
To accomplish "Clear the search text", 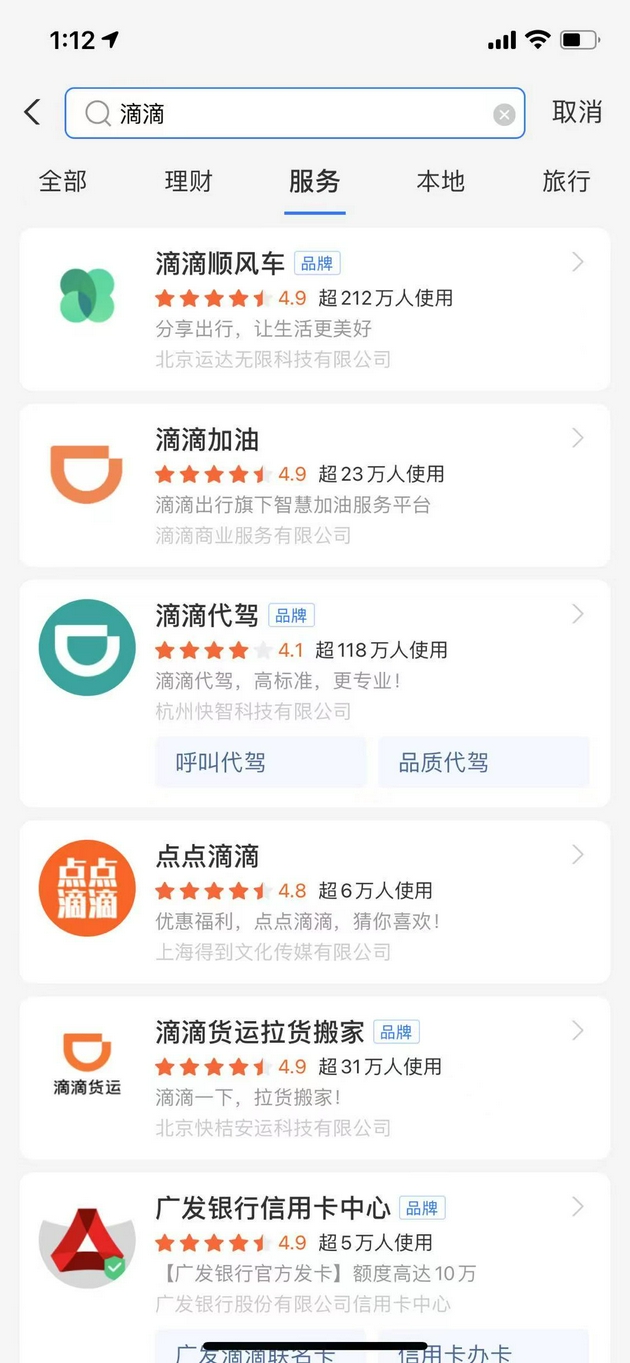I will [505, 115].
